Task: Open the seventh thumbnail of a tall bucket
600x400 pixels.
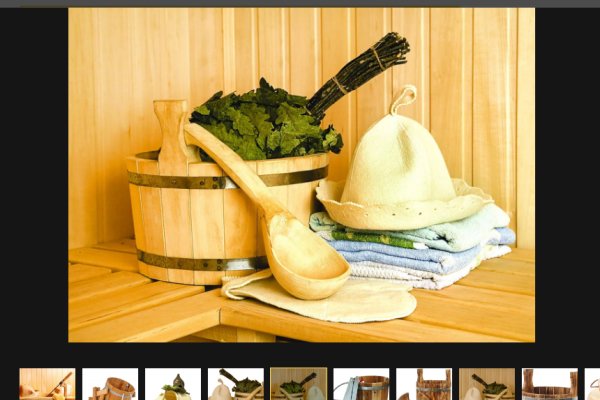Action: 424,385
